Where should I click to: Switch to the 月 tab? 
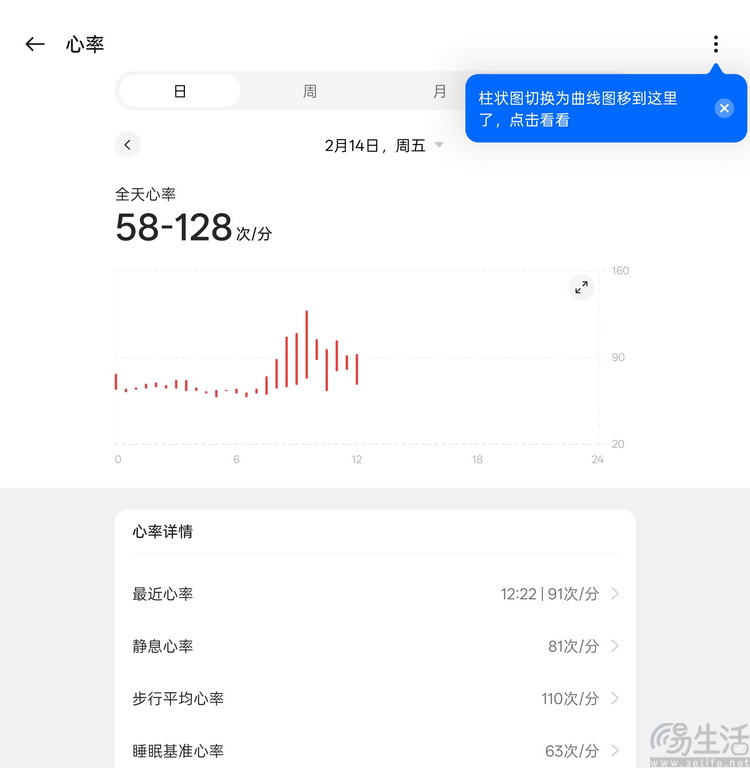[439, 91]
